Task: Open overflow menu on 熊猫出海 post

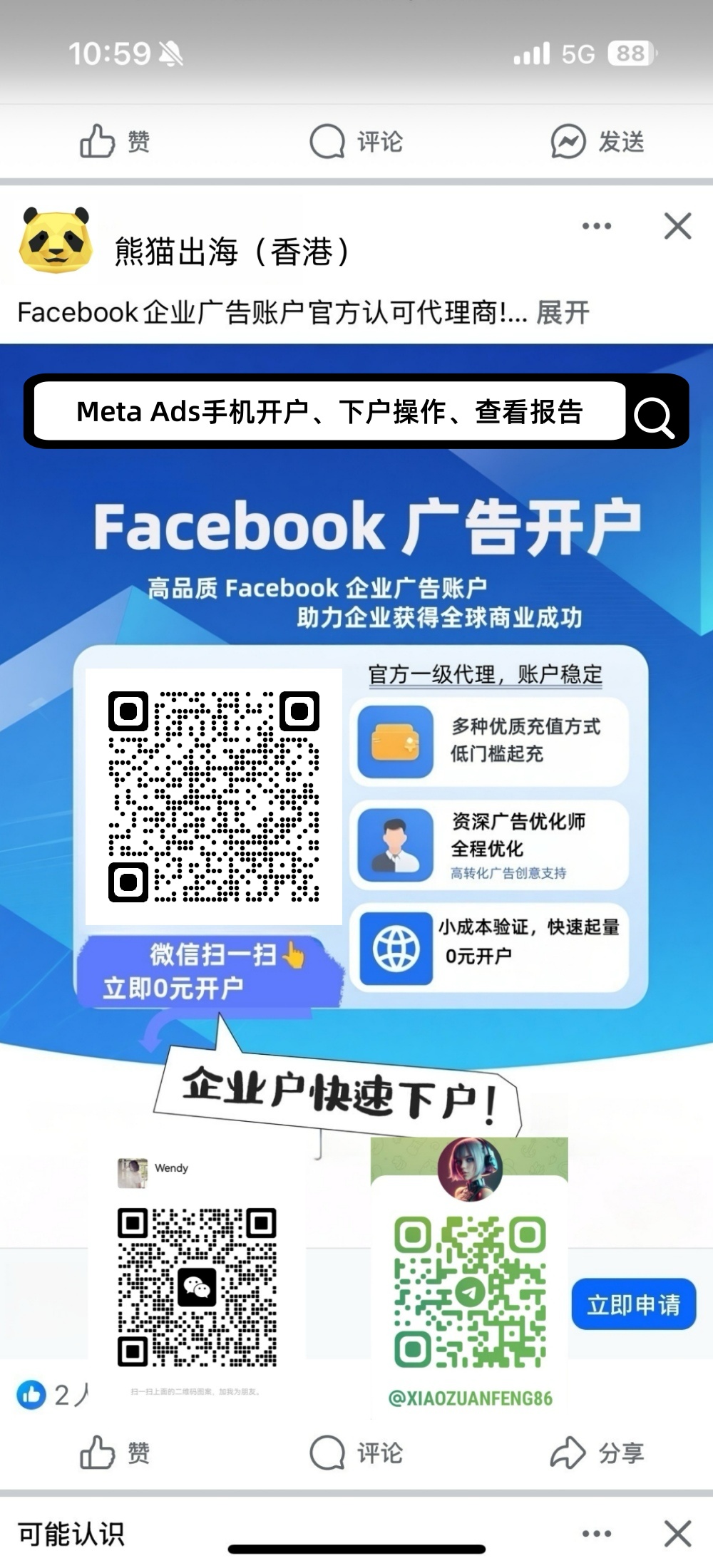Action: pyautogui.click(x=596, y=227)
